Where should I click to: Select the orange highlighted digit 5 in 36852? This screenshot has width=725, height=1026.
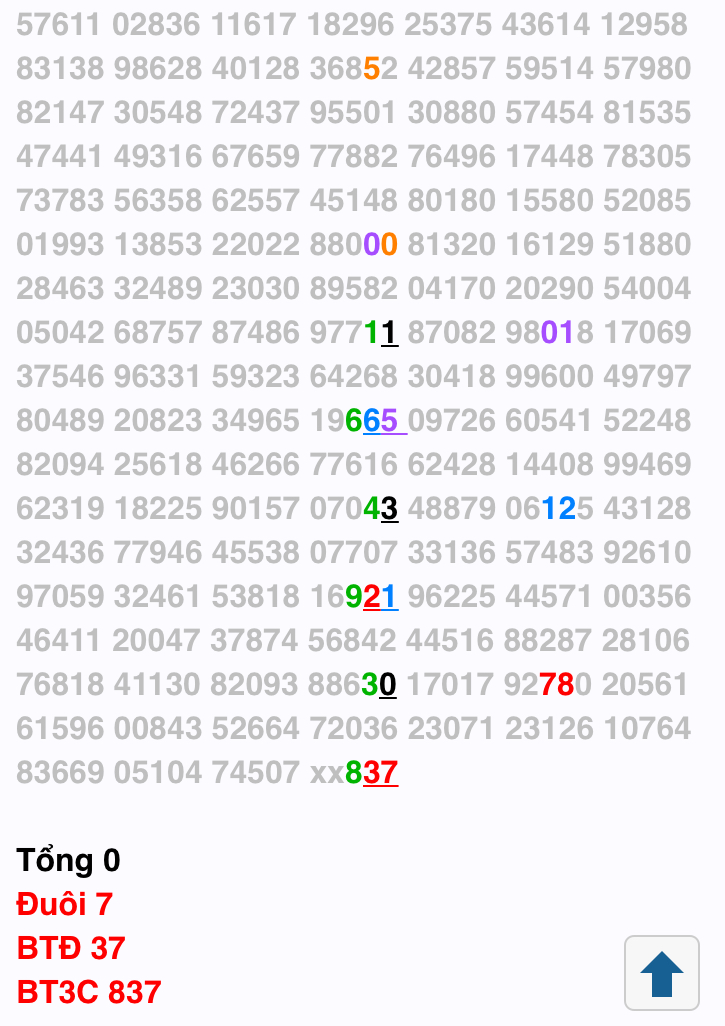pyautogui.click(x=370, y=69)
